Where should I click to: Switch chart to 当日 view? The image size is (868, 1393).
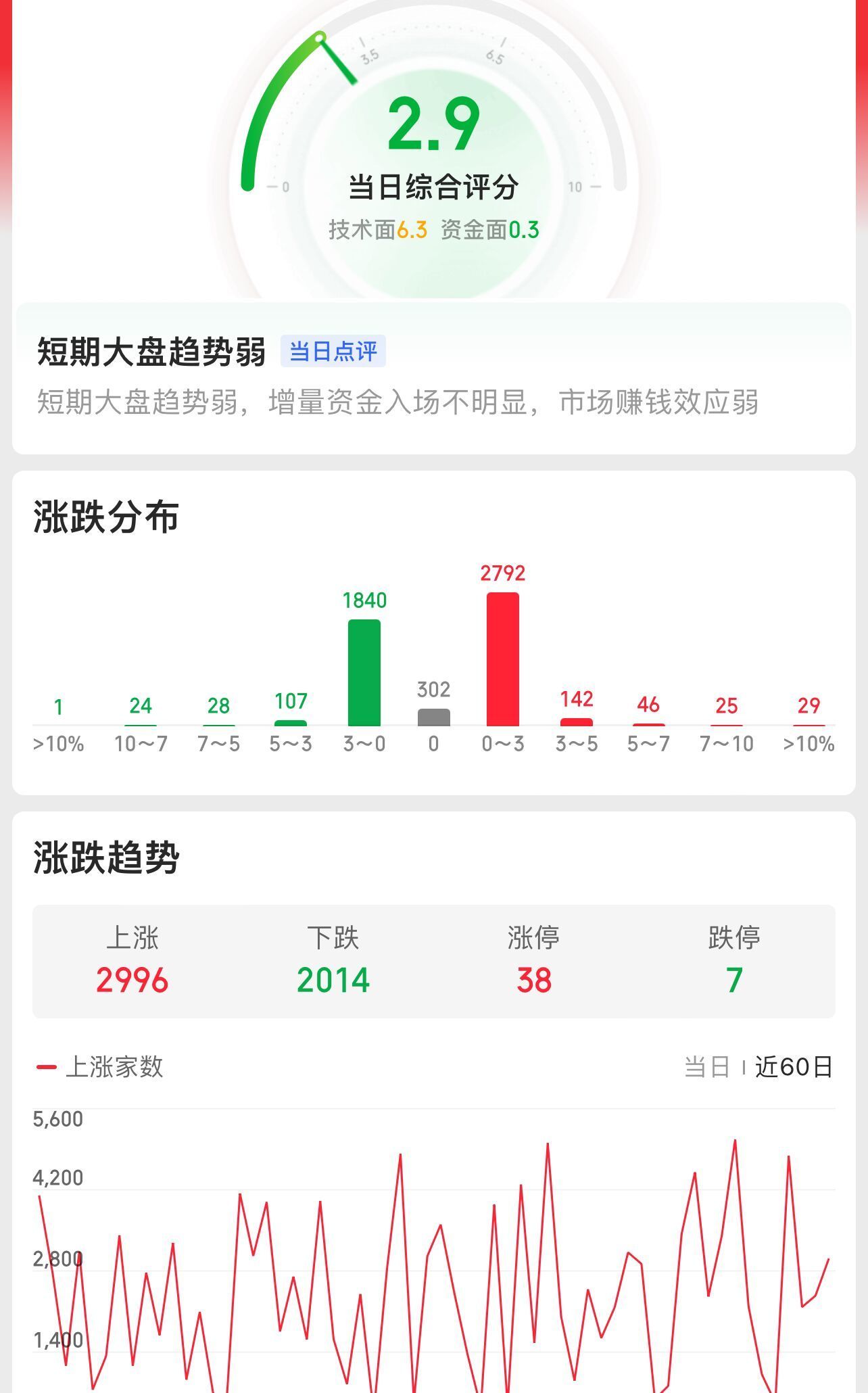(707, 1067)
